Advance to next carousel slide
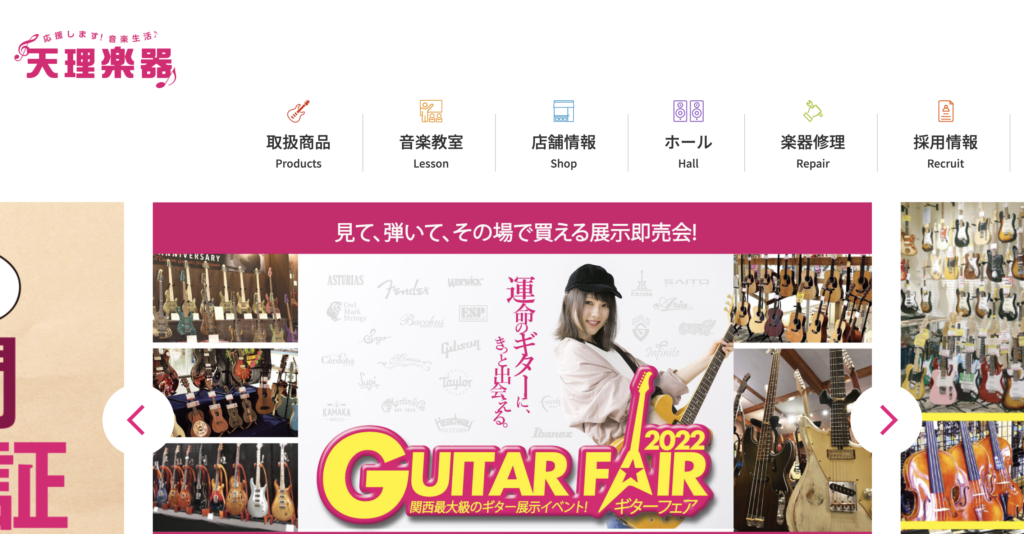The height and width of the screenshot is (534, 1024). (x=887, y=420)
